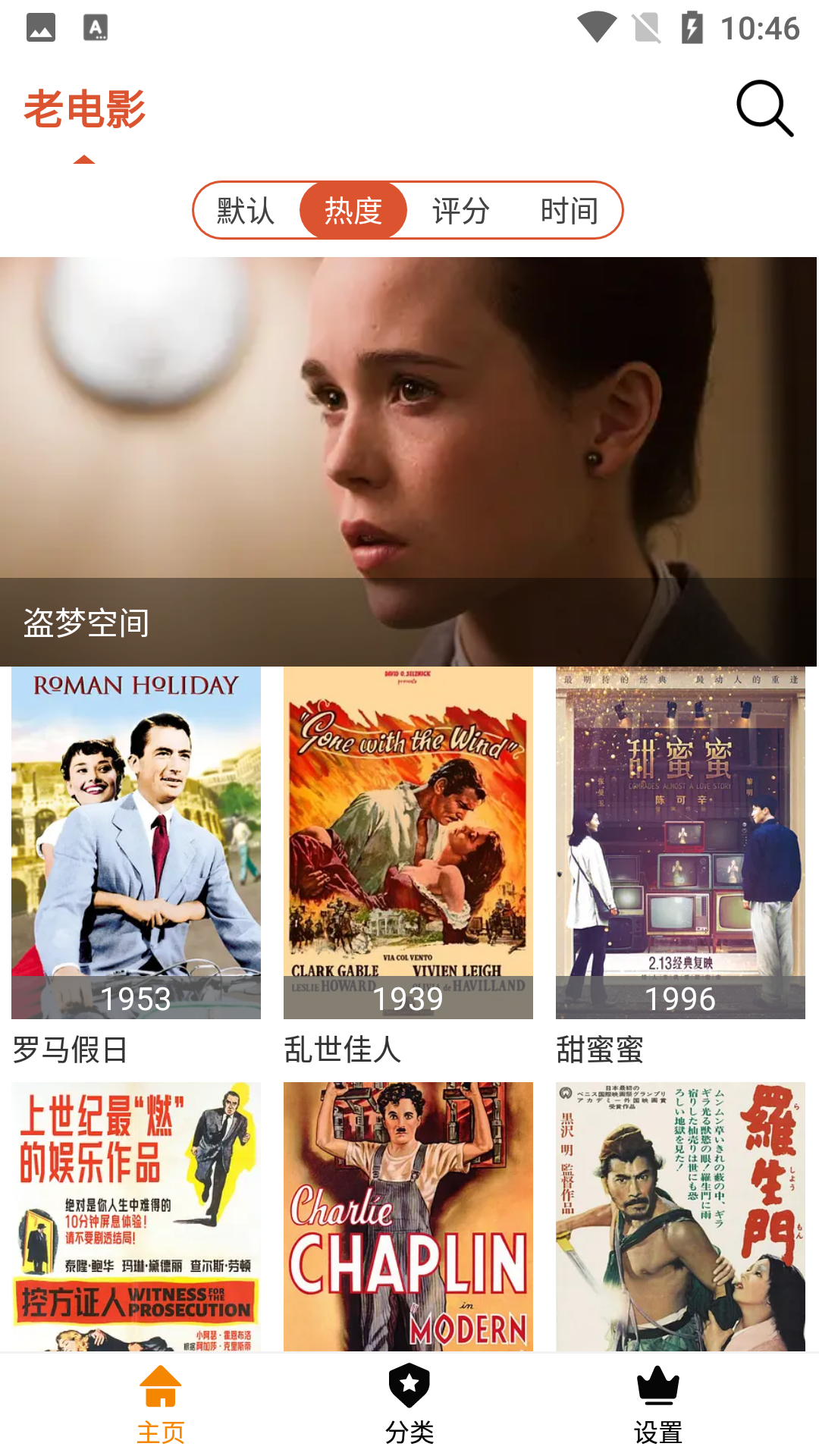Go to the 主页 tab
Image resolution: width=819 pixels, height=1456 pixels.
tap(161, 1404)
